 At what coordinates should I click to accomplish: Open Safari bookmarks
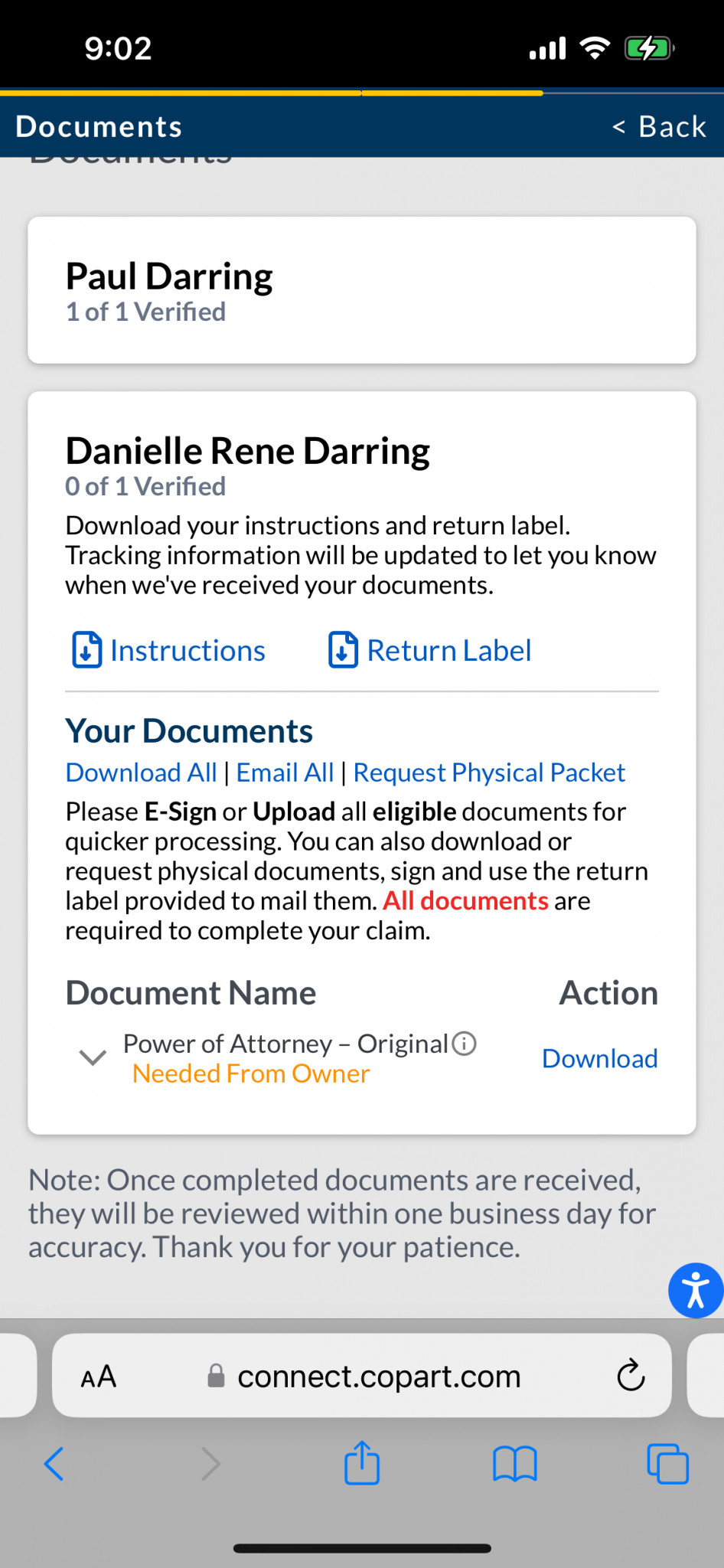[515, 1464]
